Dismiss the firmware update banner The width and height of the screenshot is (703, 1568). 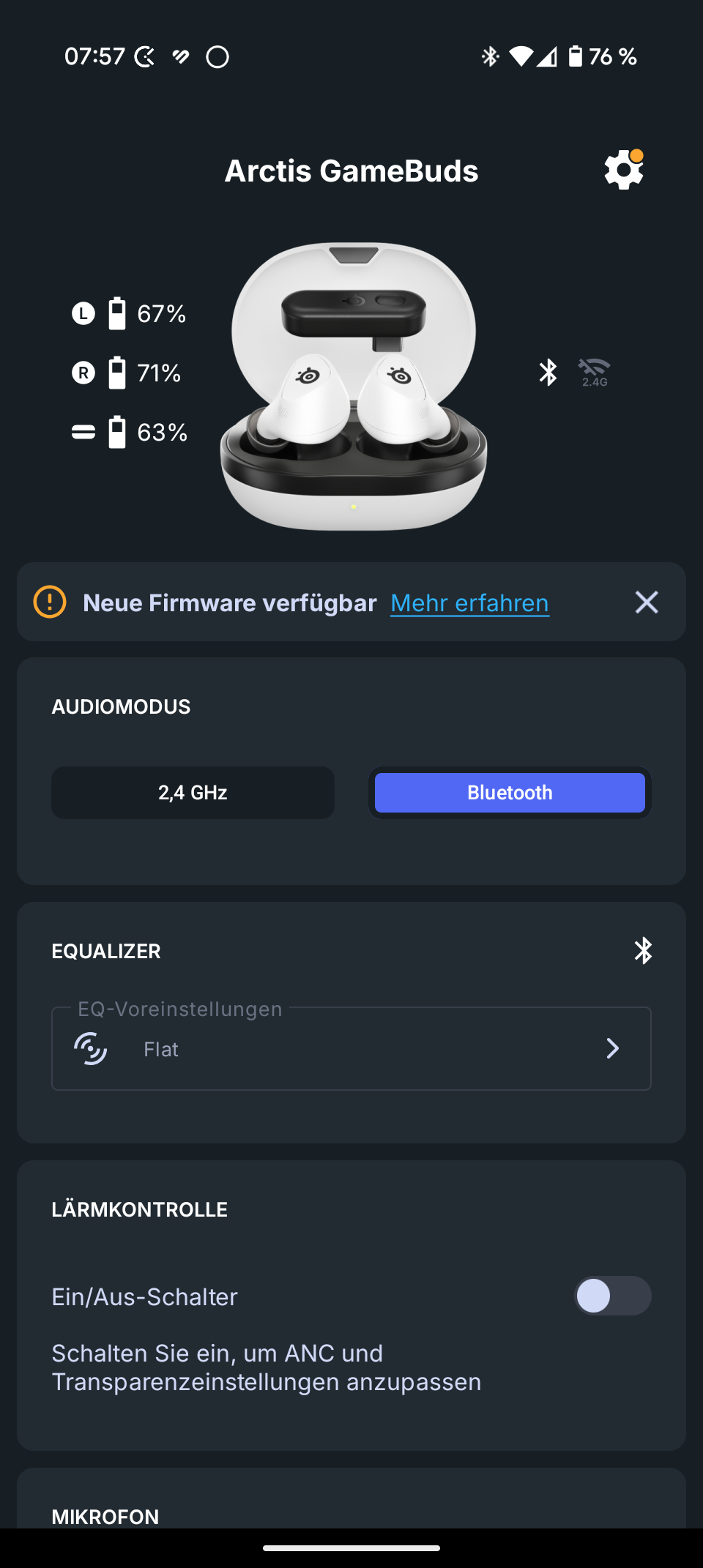click(646, 602)
